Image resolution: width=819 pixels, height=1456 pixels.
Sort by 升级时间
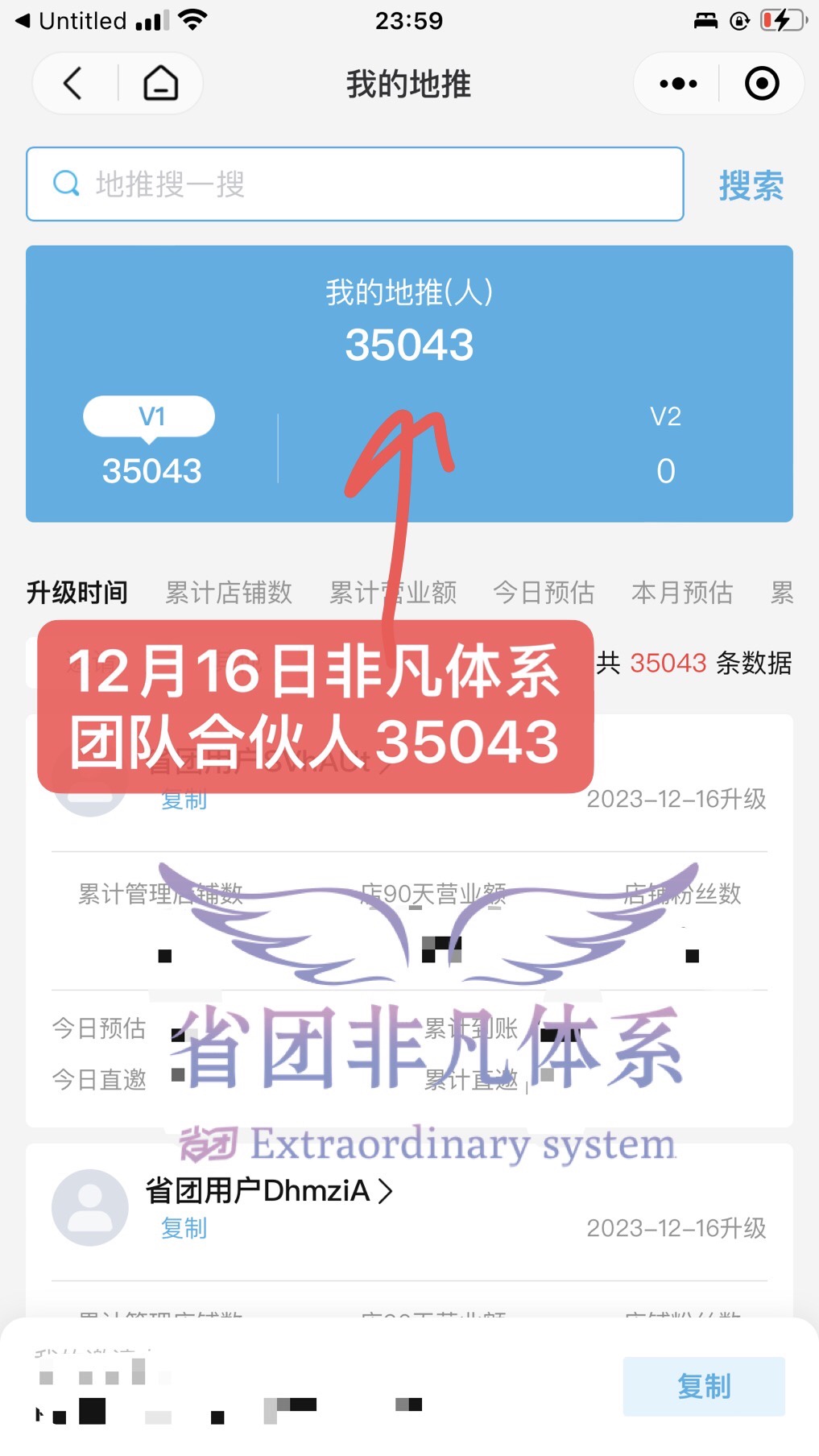pos(77,593)
